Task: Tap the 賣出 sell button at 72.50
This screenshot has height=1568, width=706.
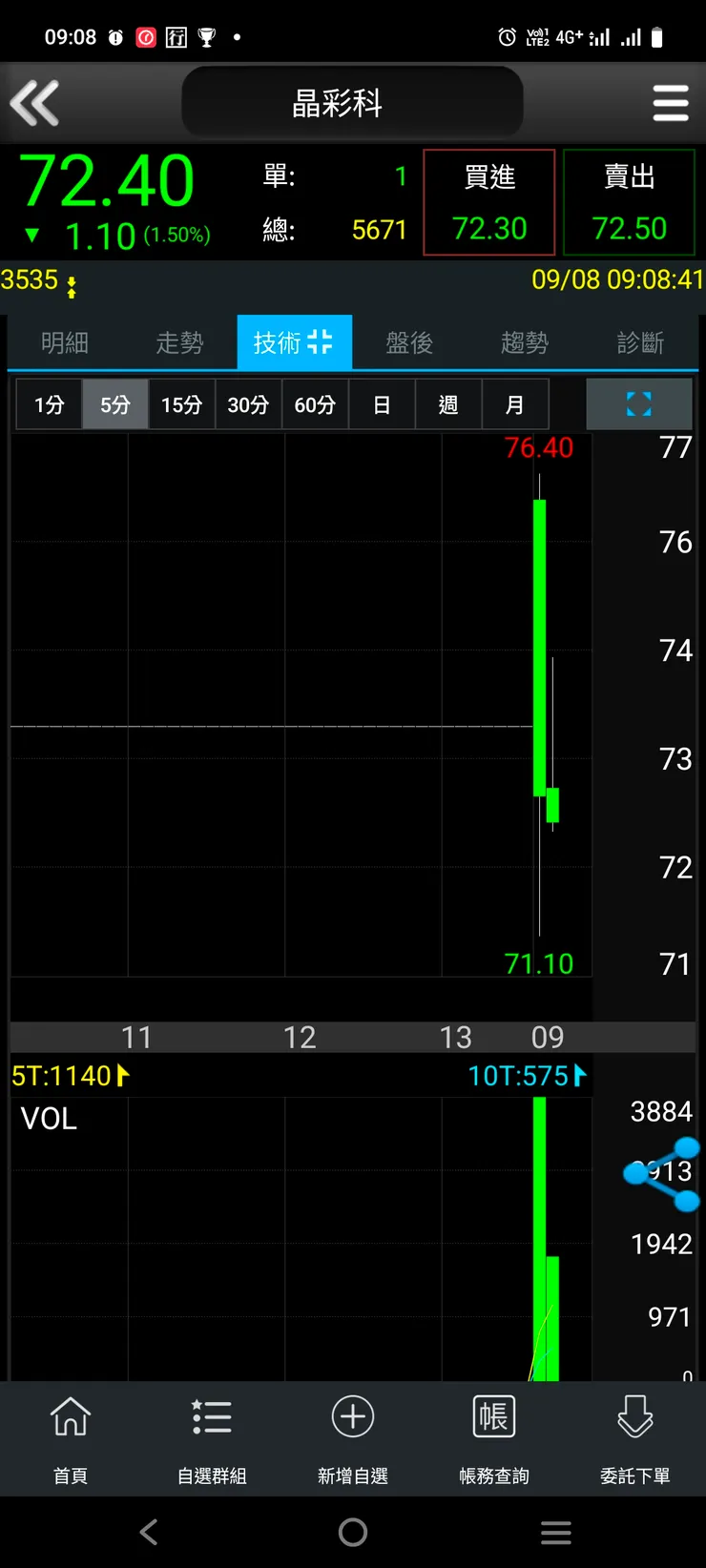Action: coord(629,202)
